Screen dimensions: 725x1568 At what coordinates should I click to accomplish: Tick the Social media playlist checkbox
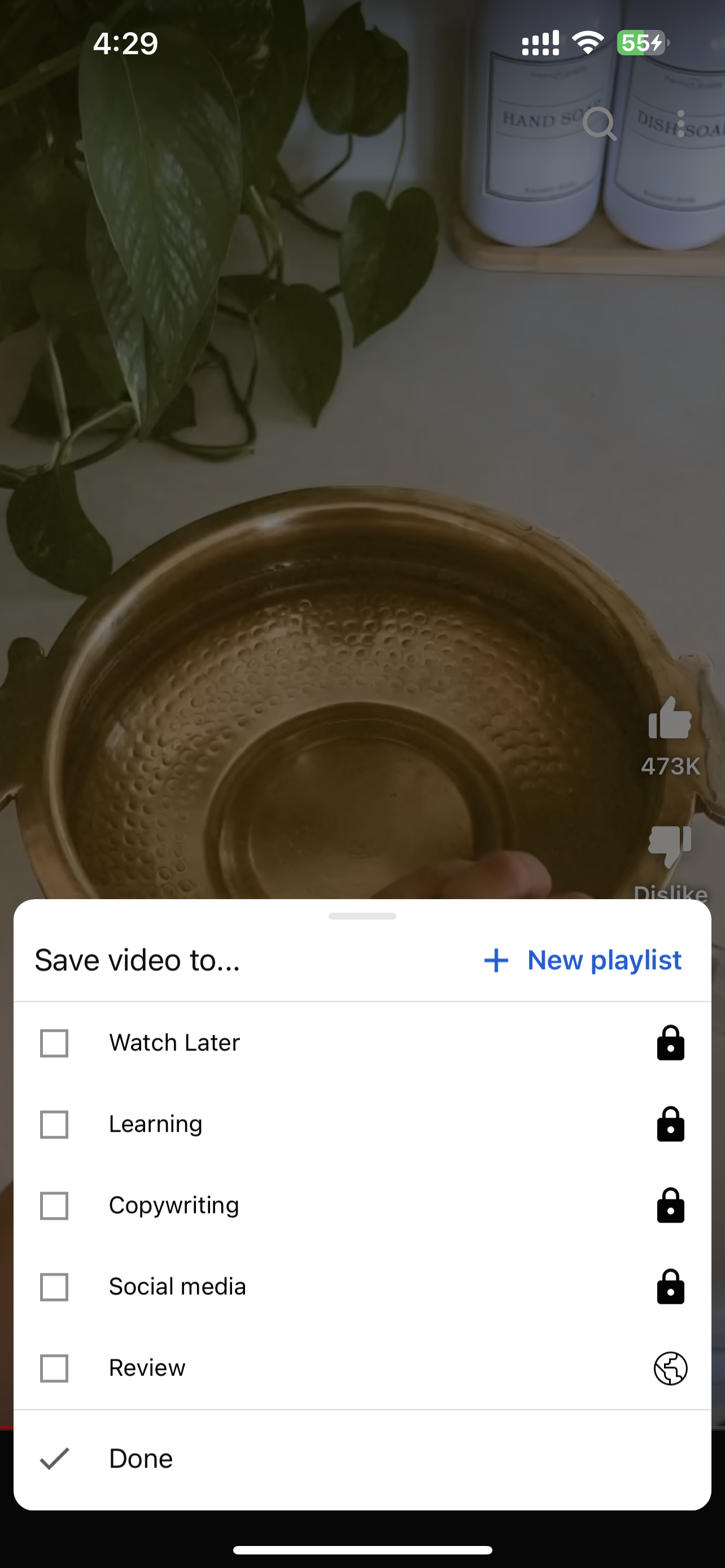point(54,1287)
